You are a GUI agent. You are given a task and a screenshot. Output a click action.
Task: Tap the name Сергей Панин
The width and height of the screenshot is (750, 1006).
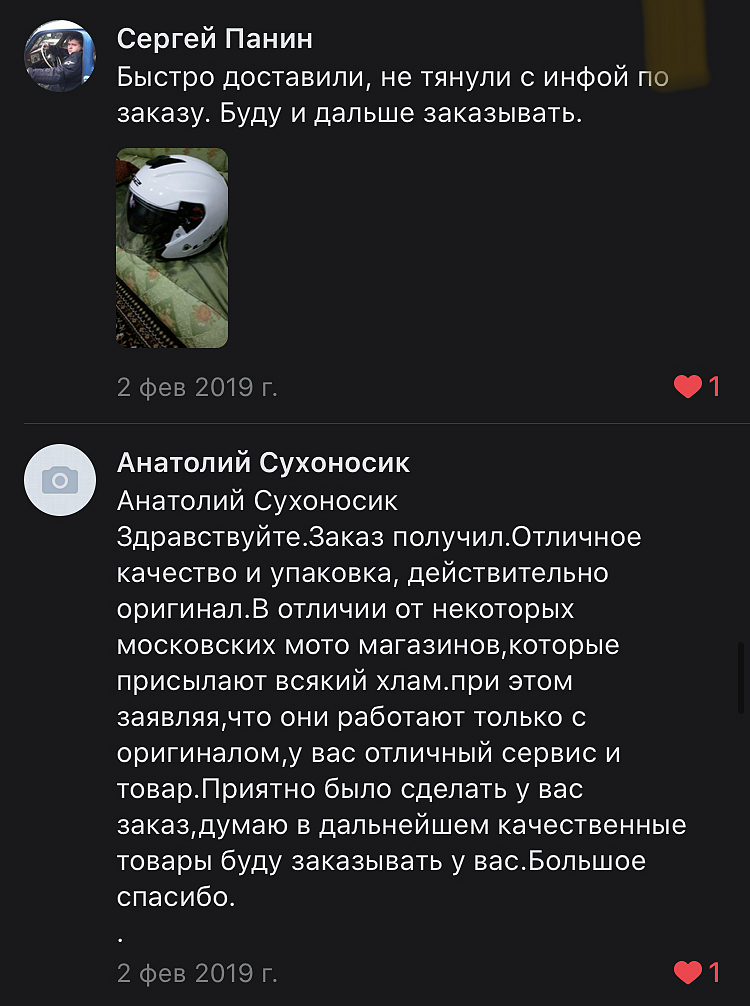pos(215,38)
